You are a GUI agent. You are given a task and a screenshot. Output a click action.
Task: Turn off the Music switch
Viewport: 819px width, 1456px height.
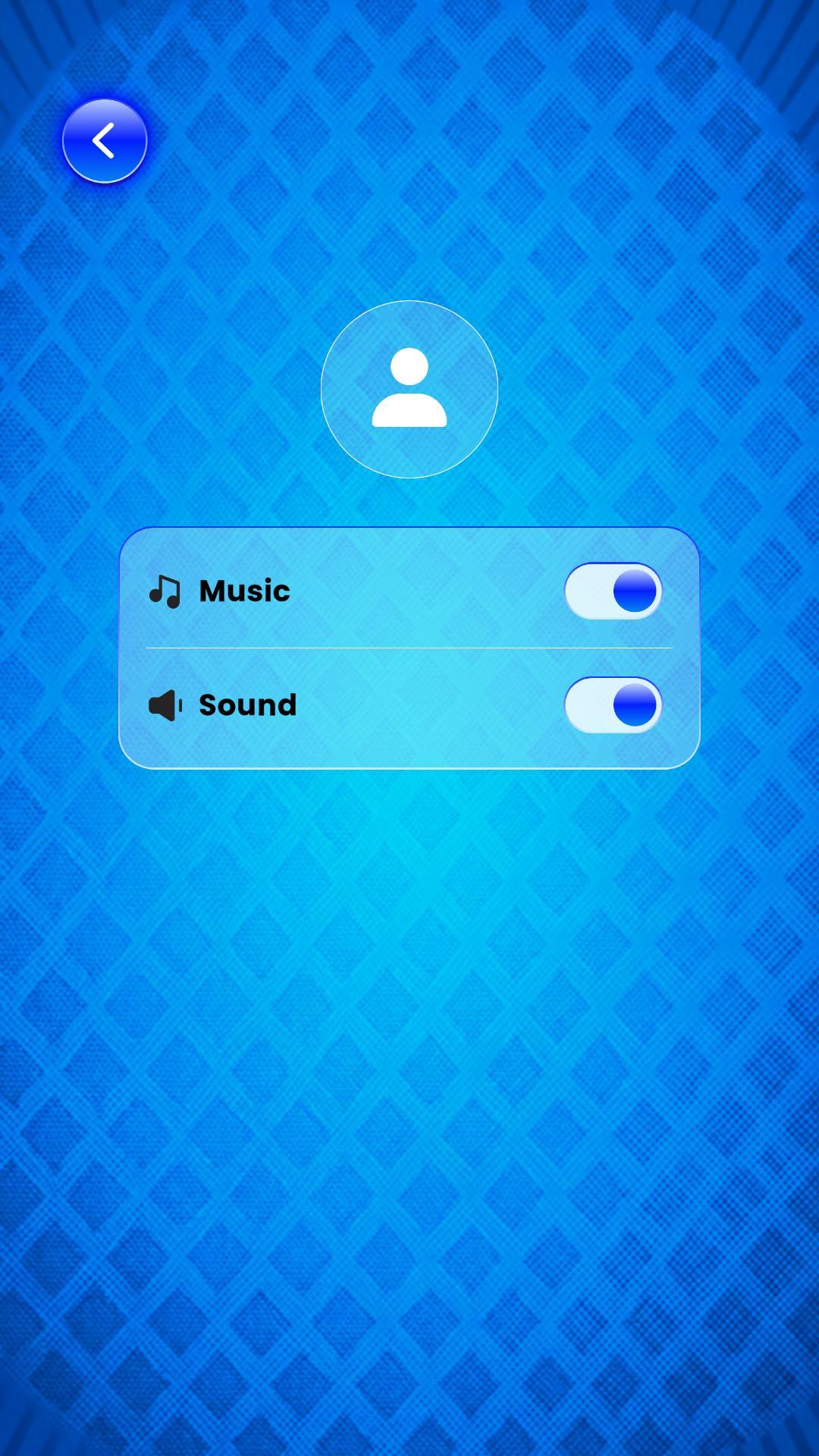point(613,591)
